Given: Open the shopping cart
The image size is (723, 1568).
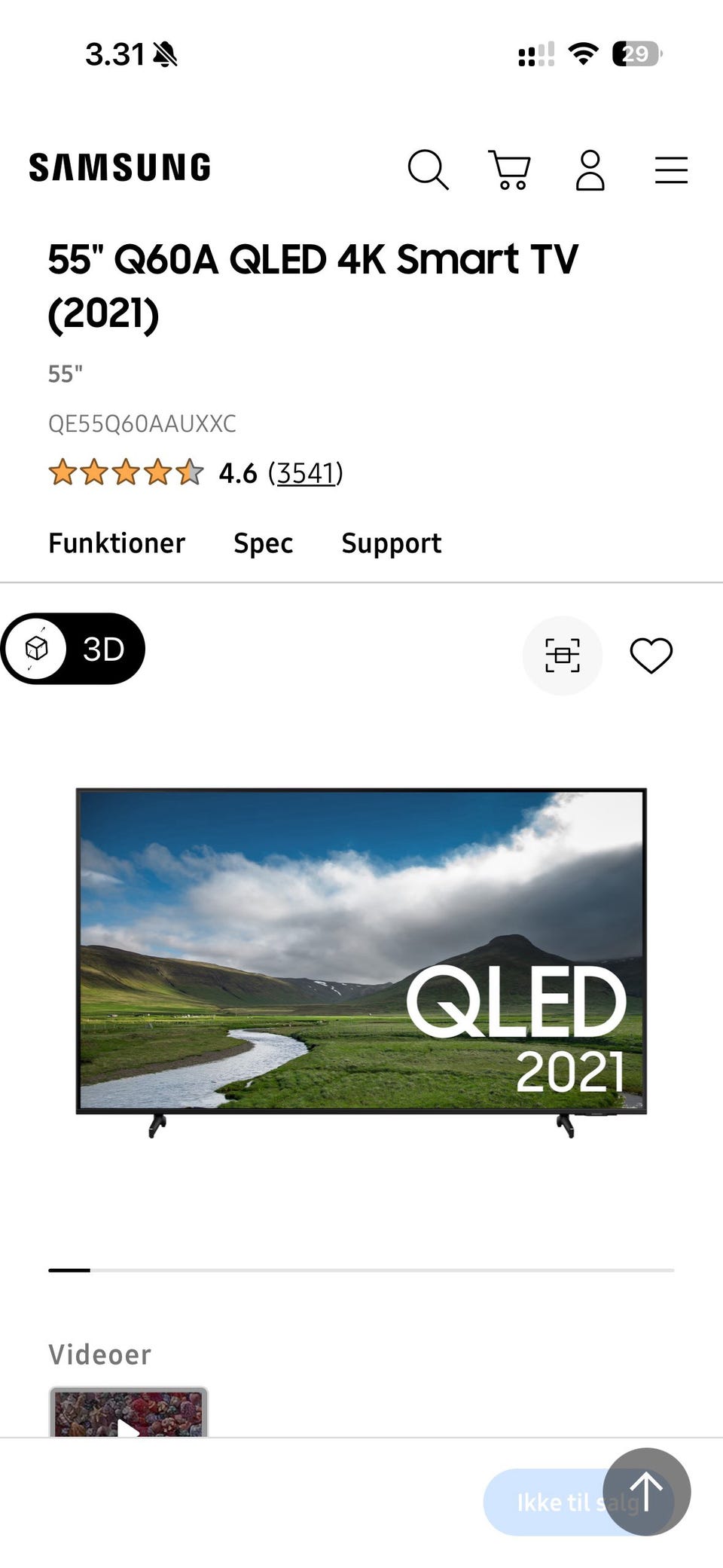Looking at the screenshot, I should click(509, 170).
